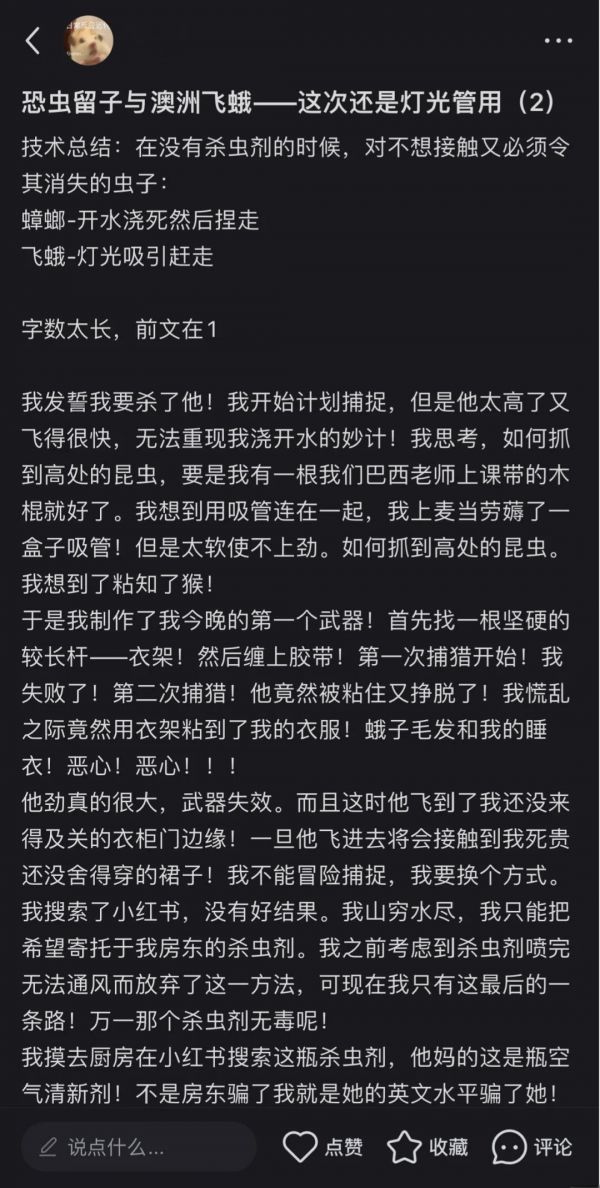This screenshot has height=1188, width=600.
Task: Open the author's profile avatar
Action: coord(89,41)
